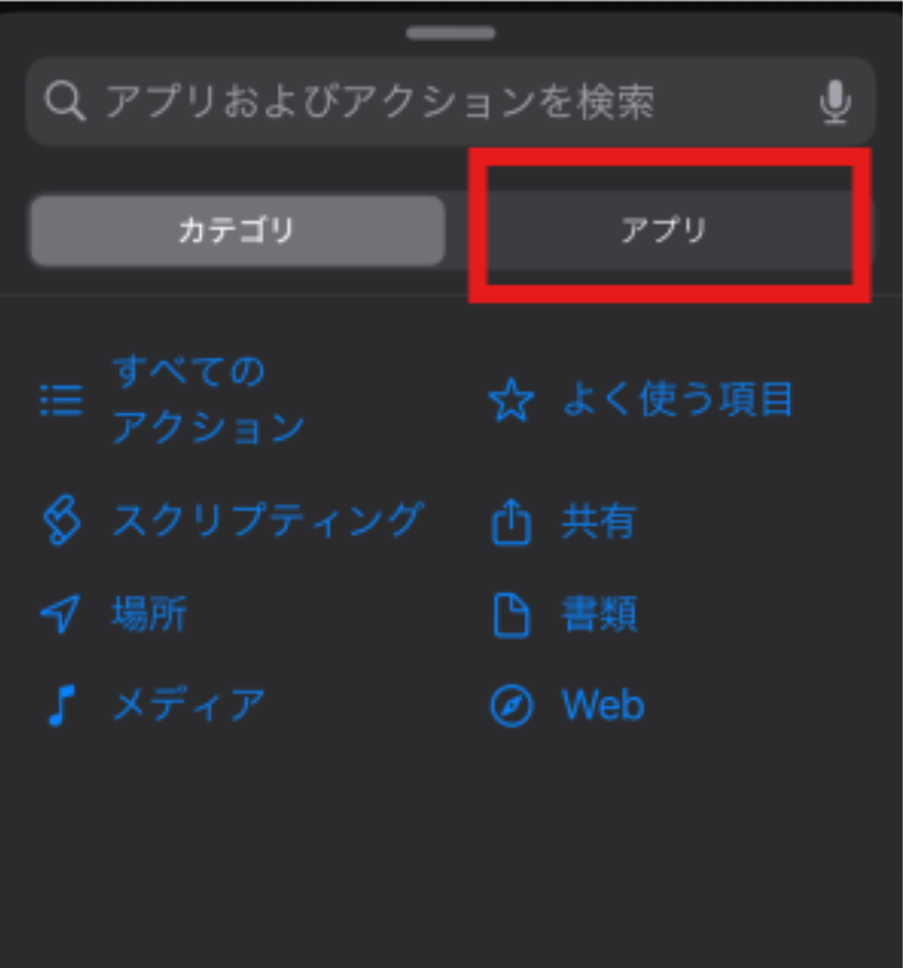
Task: Switch to the アプリ segment
Action: pos(664,231)
